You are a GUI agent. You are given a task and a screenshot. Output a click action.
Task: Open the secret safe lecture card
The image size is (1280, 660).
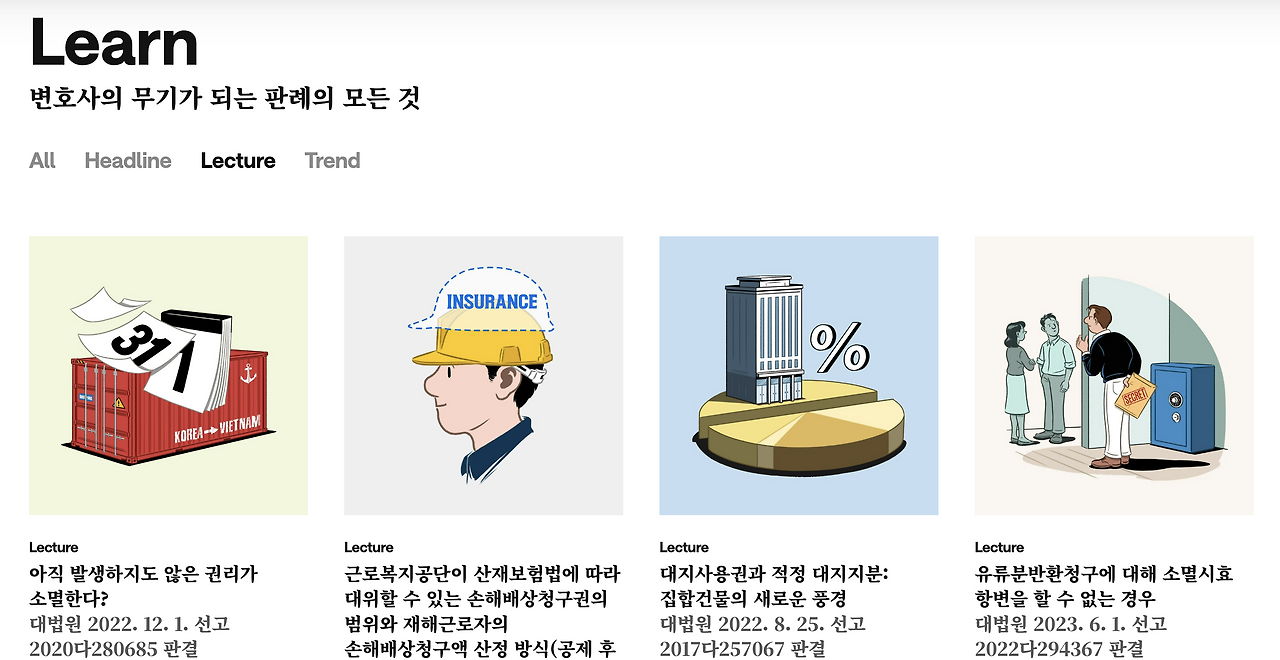pyautogui.click(x=1114, y=376)
